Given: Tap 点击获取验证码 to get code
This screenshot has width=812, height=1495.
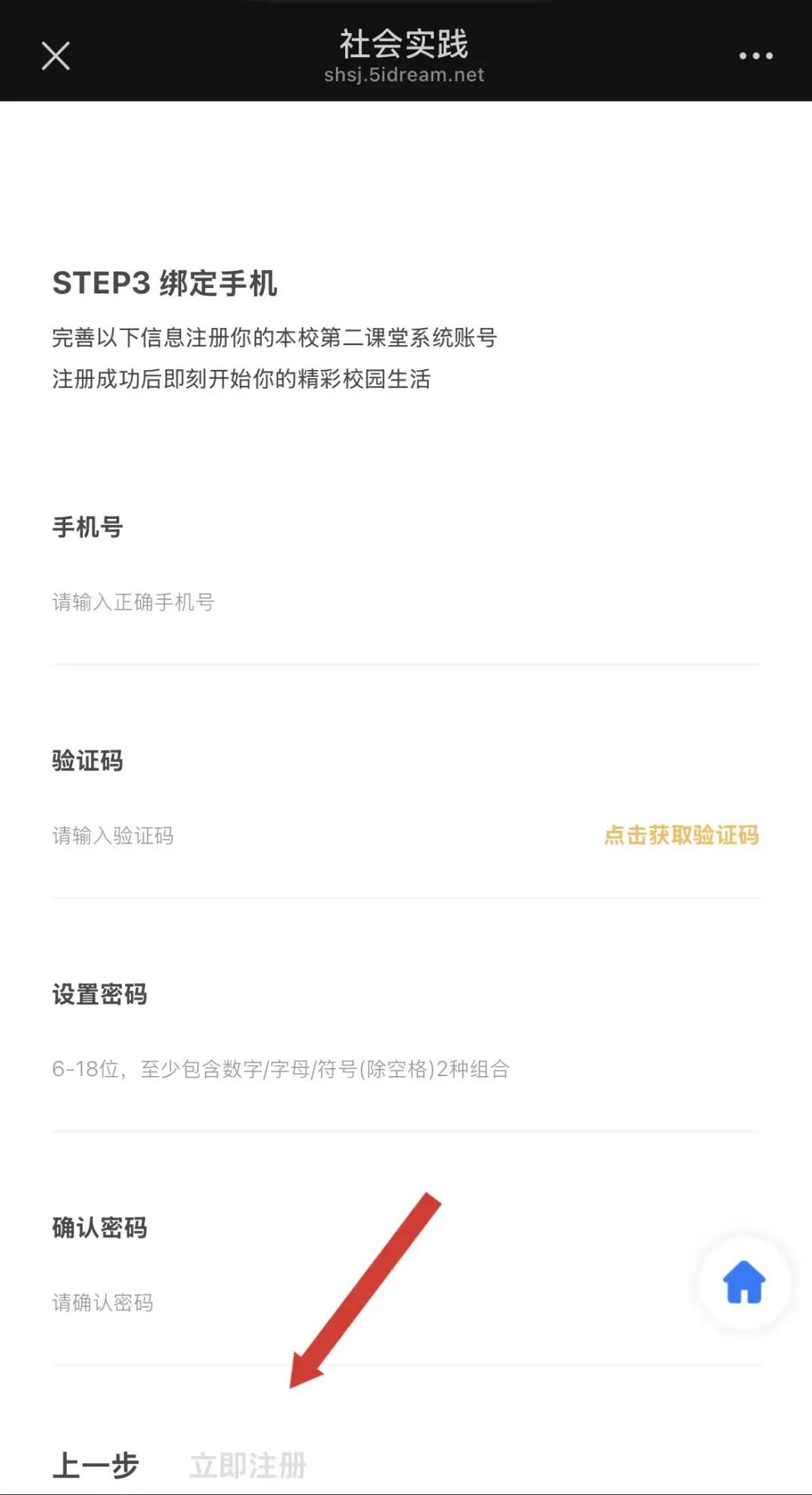Looking at the screenshot, I should pyautogui.click(x=681, y=835).
